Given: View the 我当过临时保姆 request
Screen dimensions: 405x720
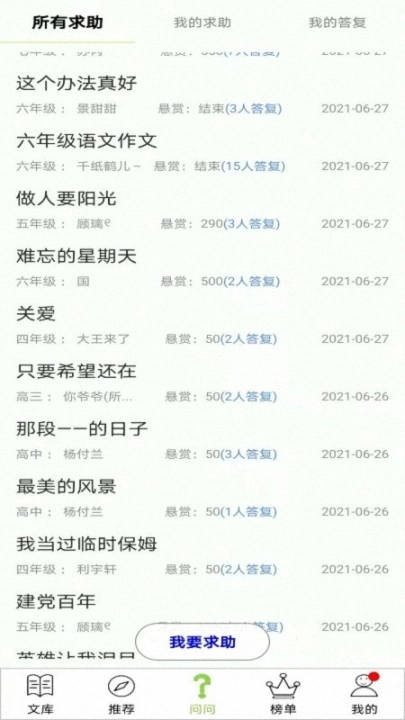Looking at the screenshot, I should click(x=202, y=556).
